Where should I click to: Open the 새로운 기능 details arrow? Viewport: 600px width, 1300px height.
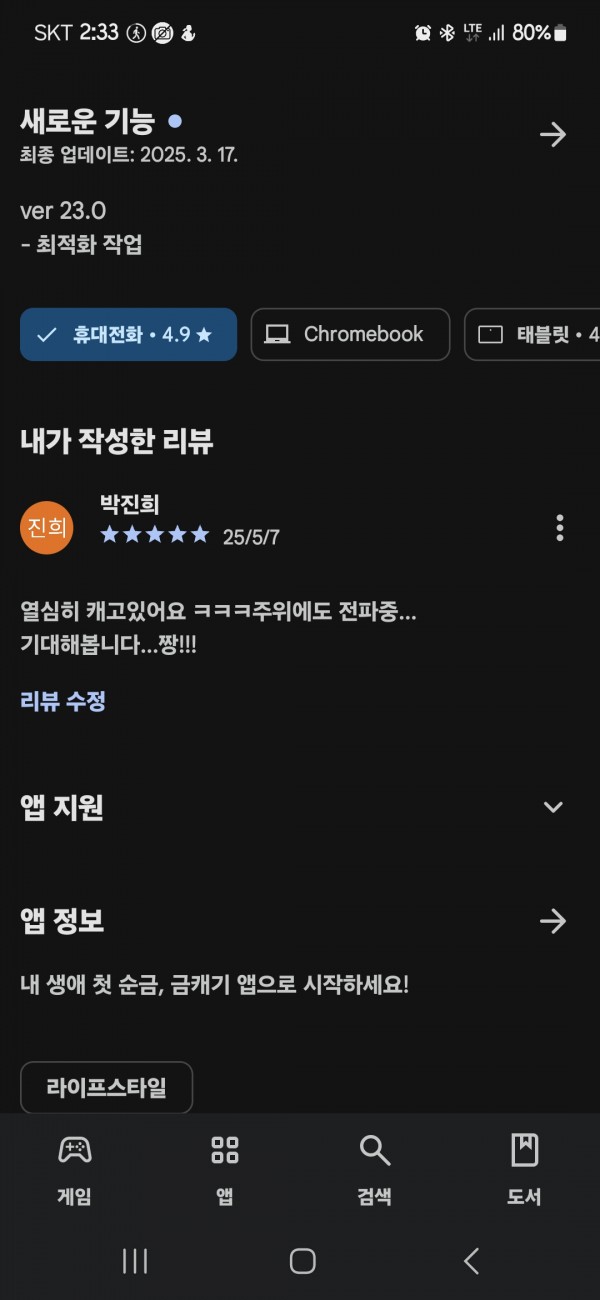click(x=553, y=135)
